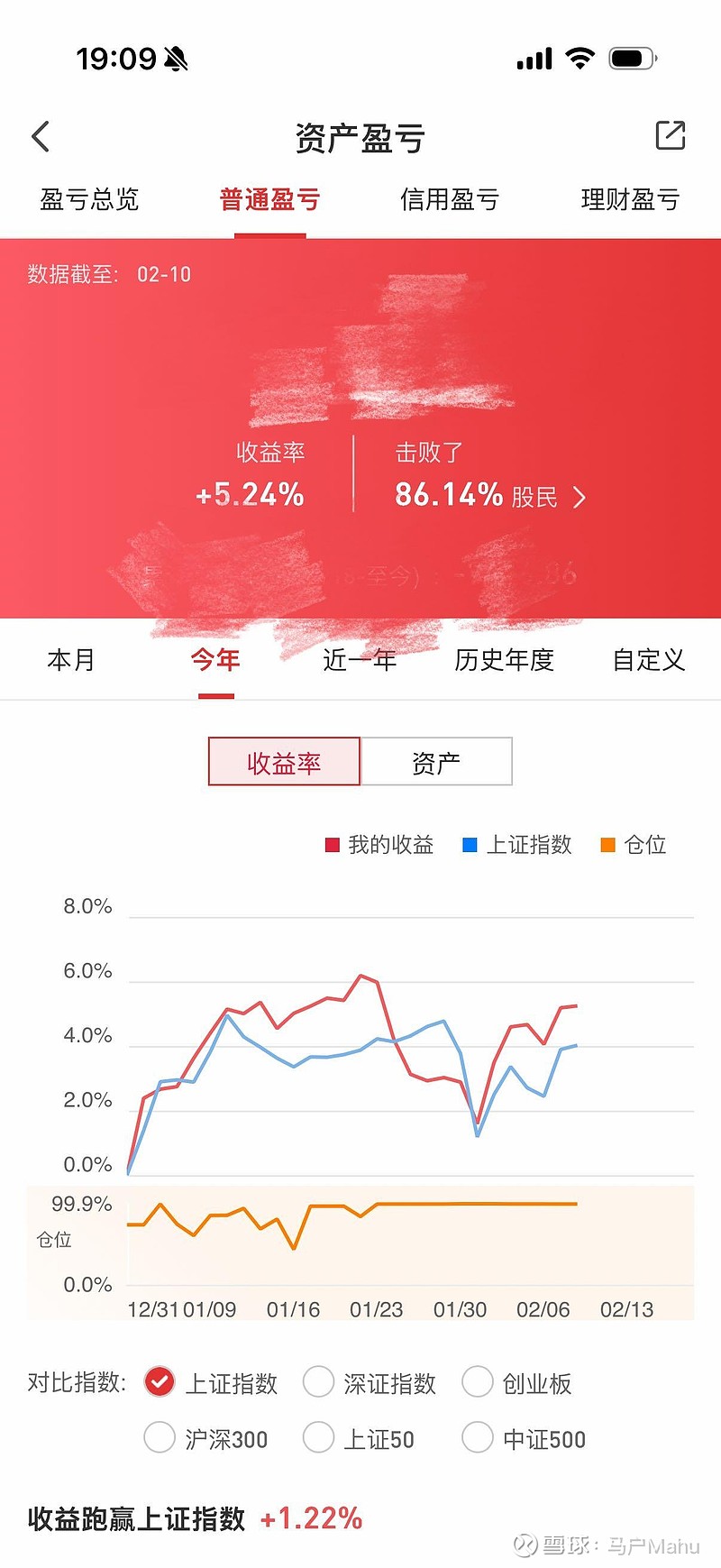Tap the arrow next to 86.14% 股民
The height and width of the screenshot is (1568, 721).
580,497
